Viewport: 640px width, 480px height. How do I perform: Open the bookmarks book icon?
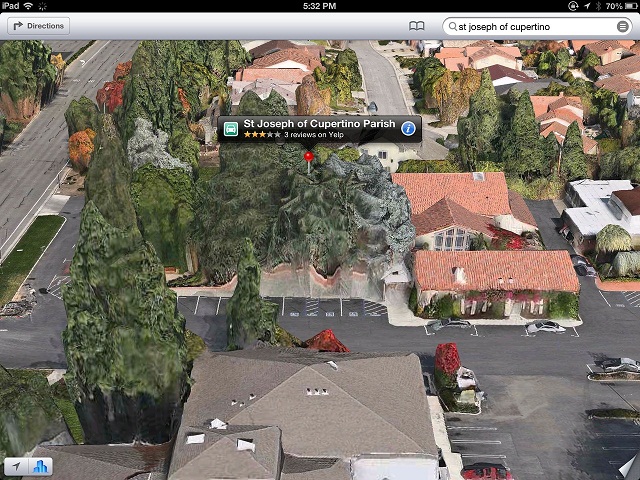(417, 26)
